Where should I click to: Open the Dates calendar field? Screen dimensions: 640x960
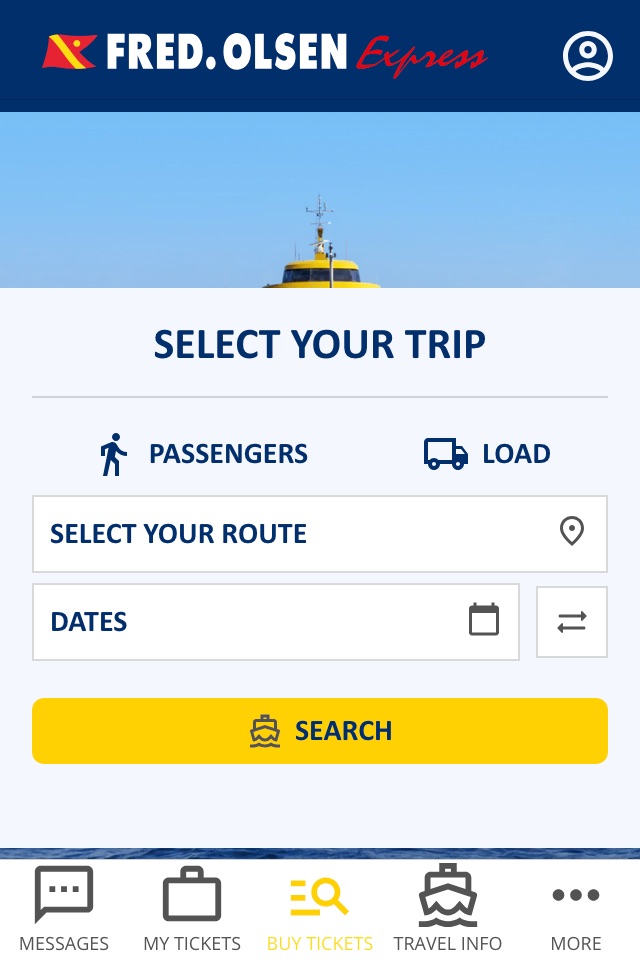276,621
